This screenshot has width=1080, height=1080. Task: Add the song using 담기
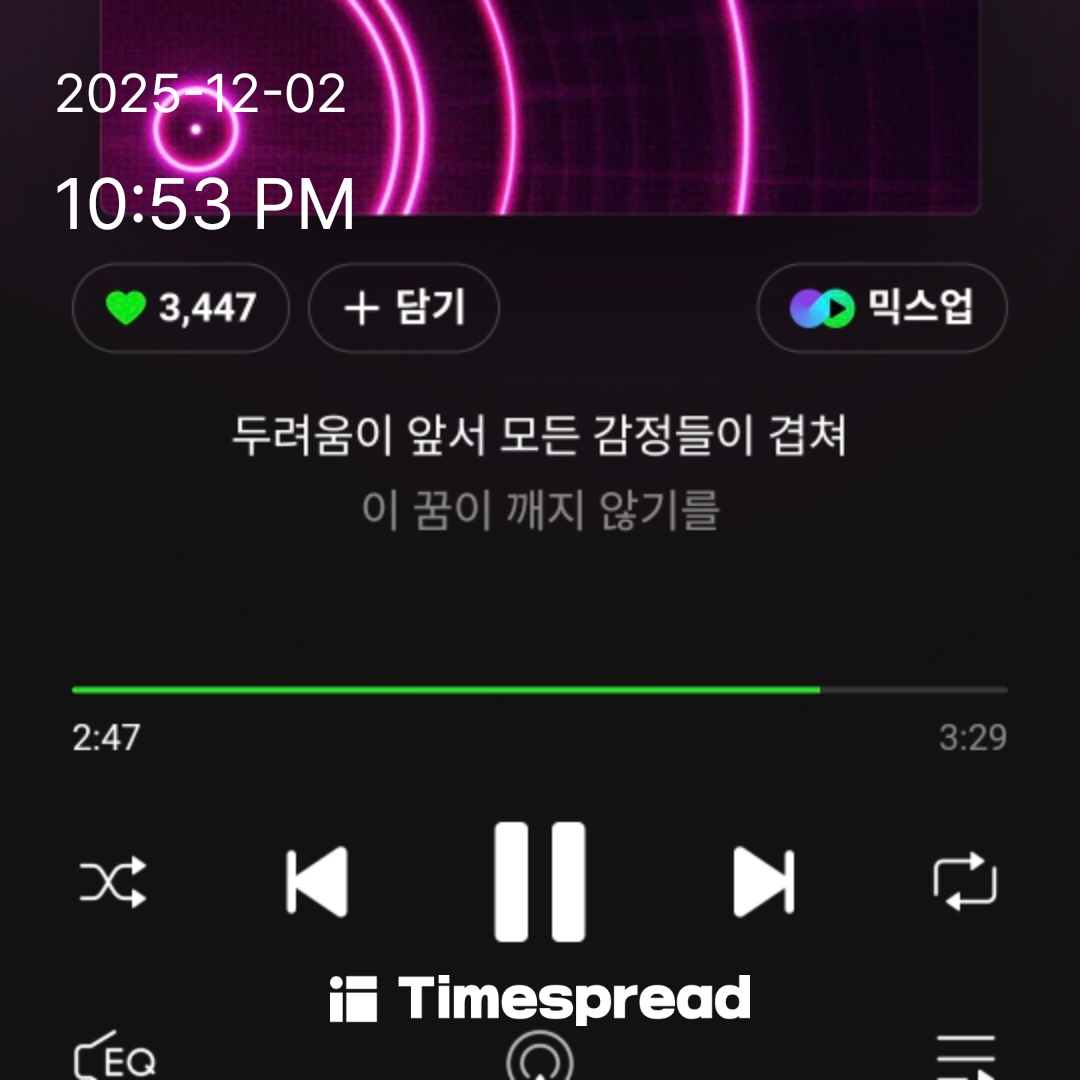tap(404, 308)
